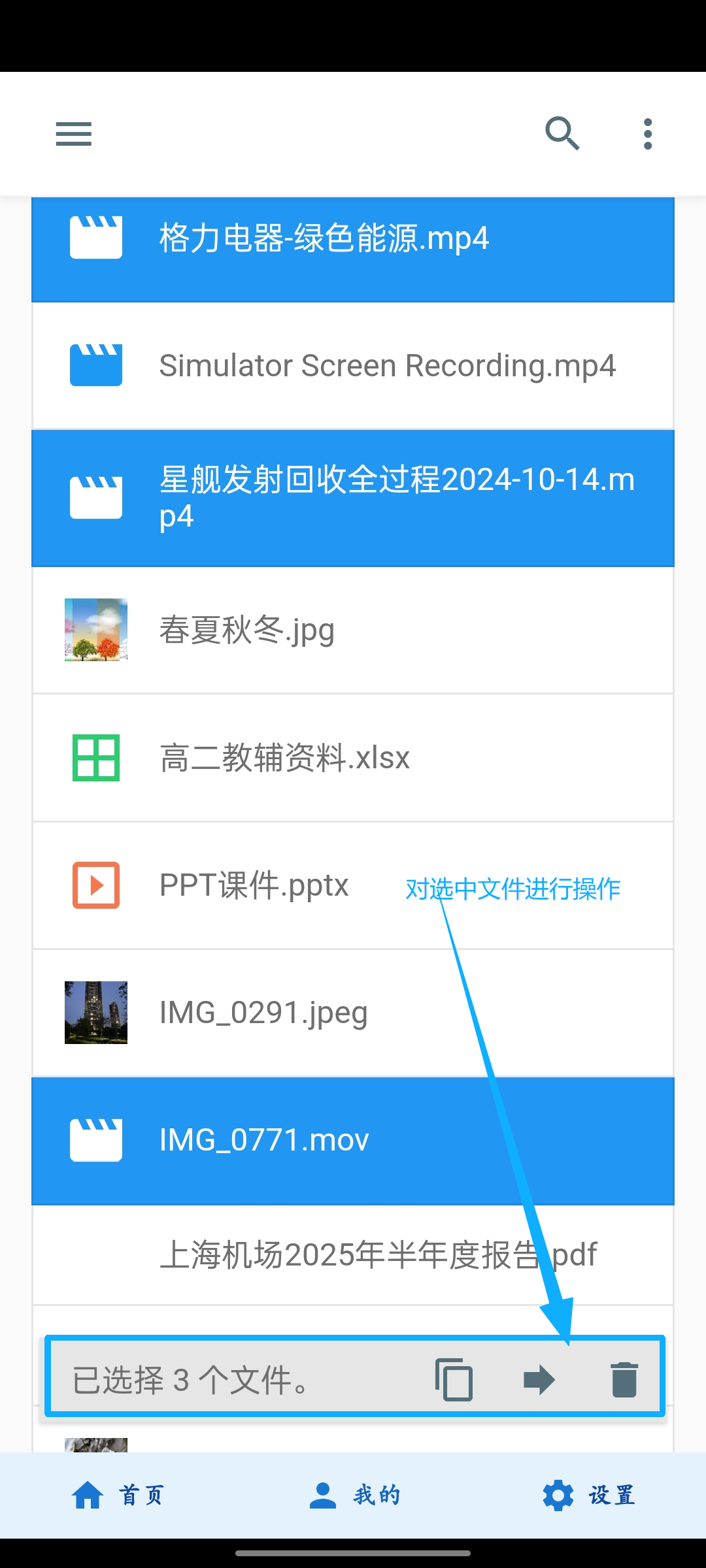Delete selected files with trash icon

[x=624, y=1379]
